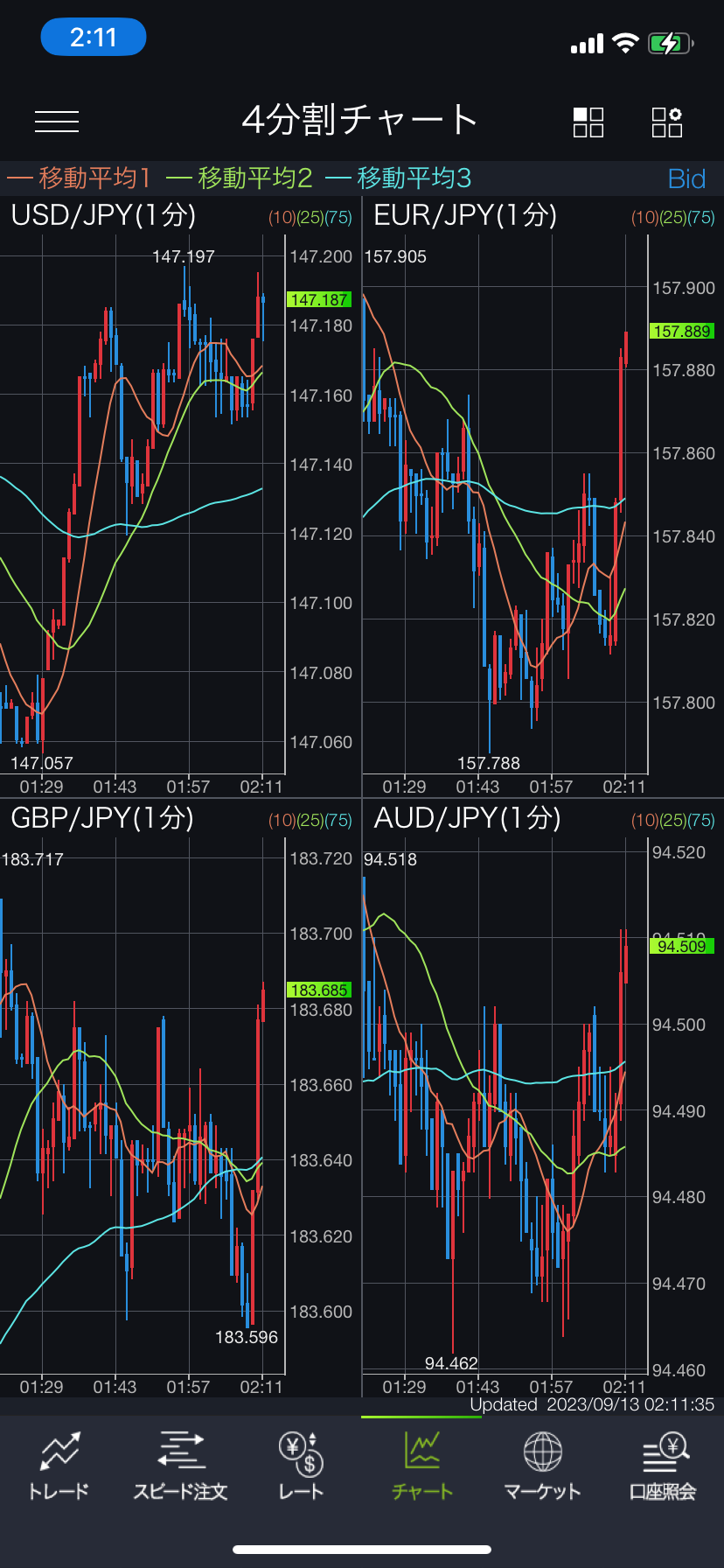724x1568 pixels.
Task: Open chart grid settings icon
Action: tap(667, 122)
